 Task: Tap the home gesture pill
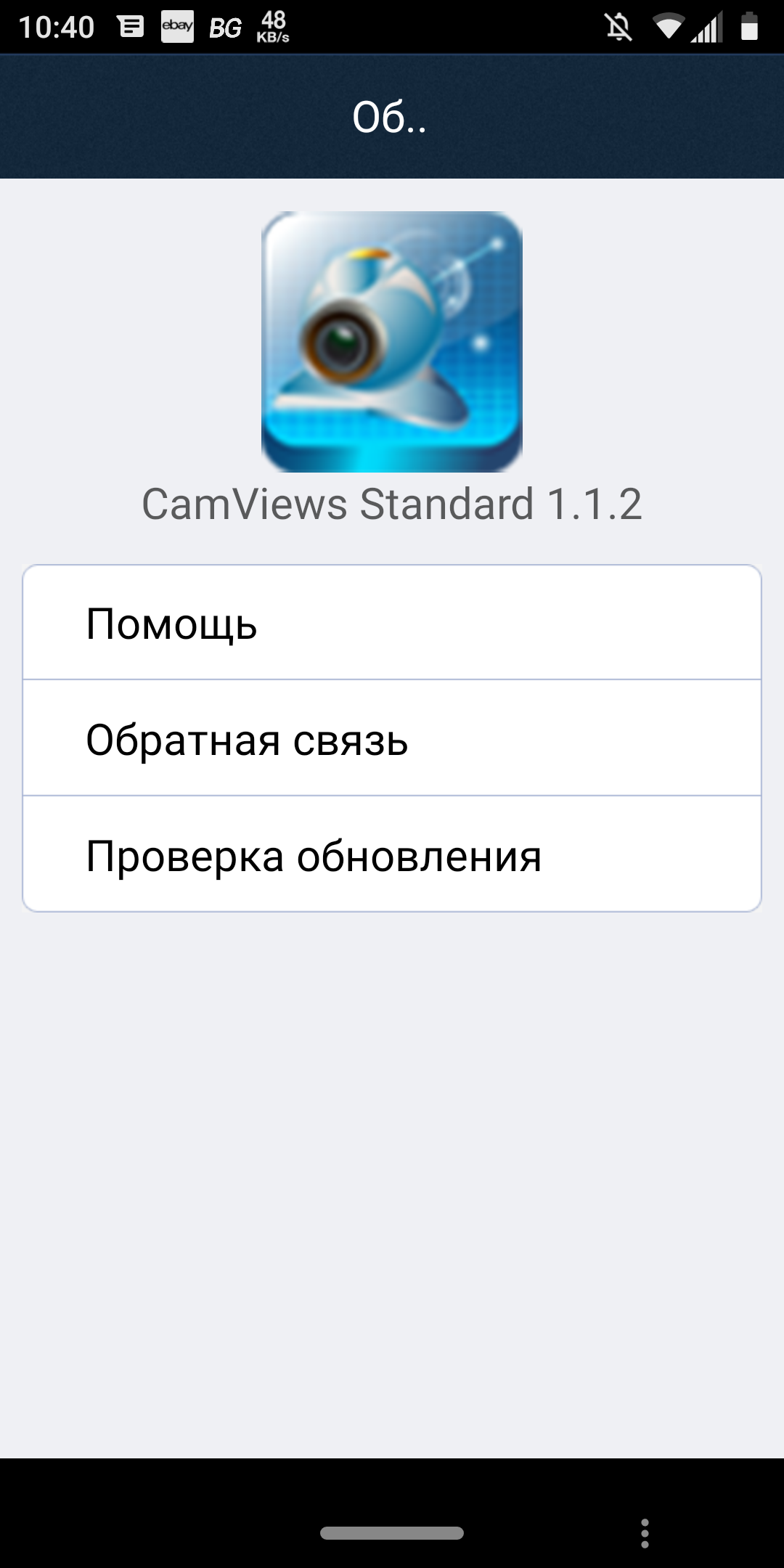coord(392,1533)
